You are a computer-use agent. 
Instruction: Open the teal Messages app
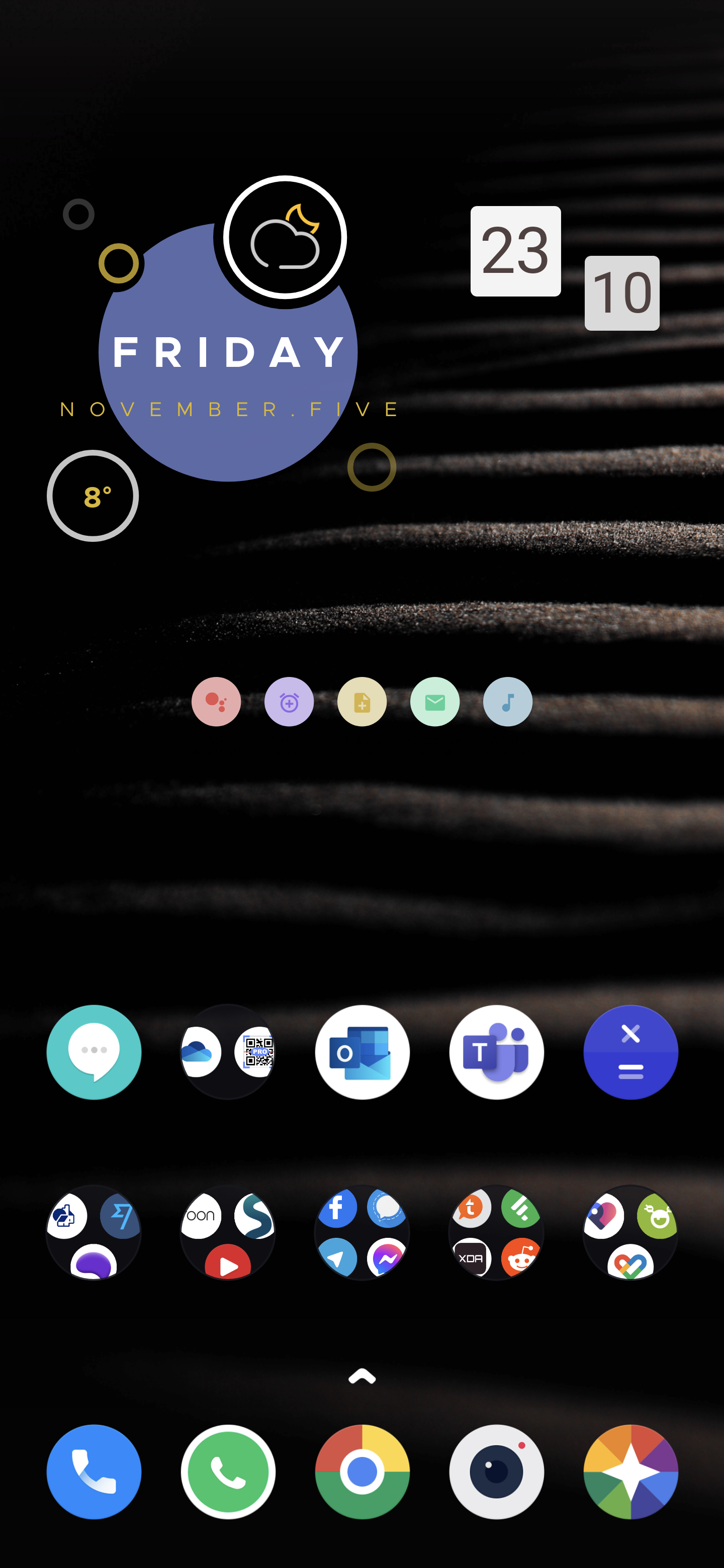94,1052
